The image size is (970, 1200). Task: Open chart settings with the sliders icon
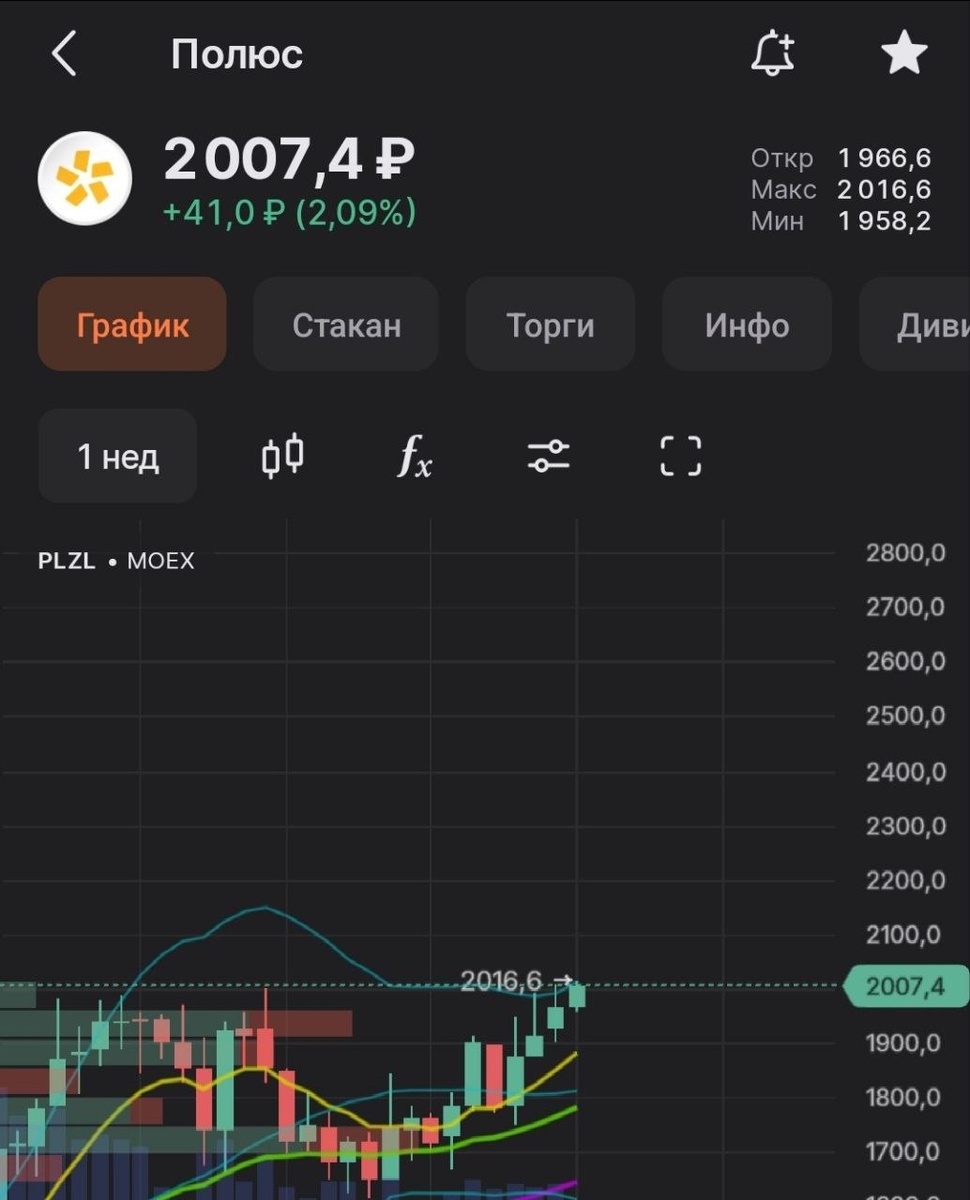click(x=548, y=457)
